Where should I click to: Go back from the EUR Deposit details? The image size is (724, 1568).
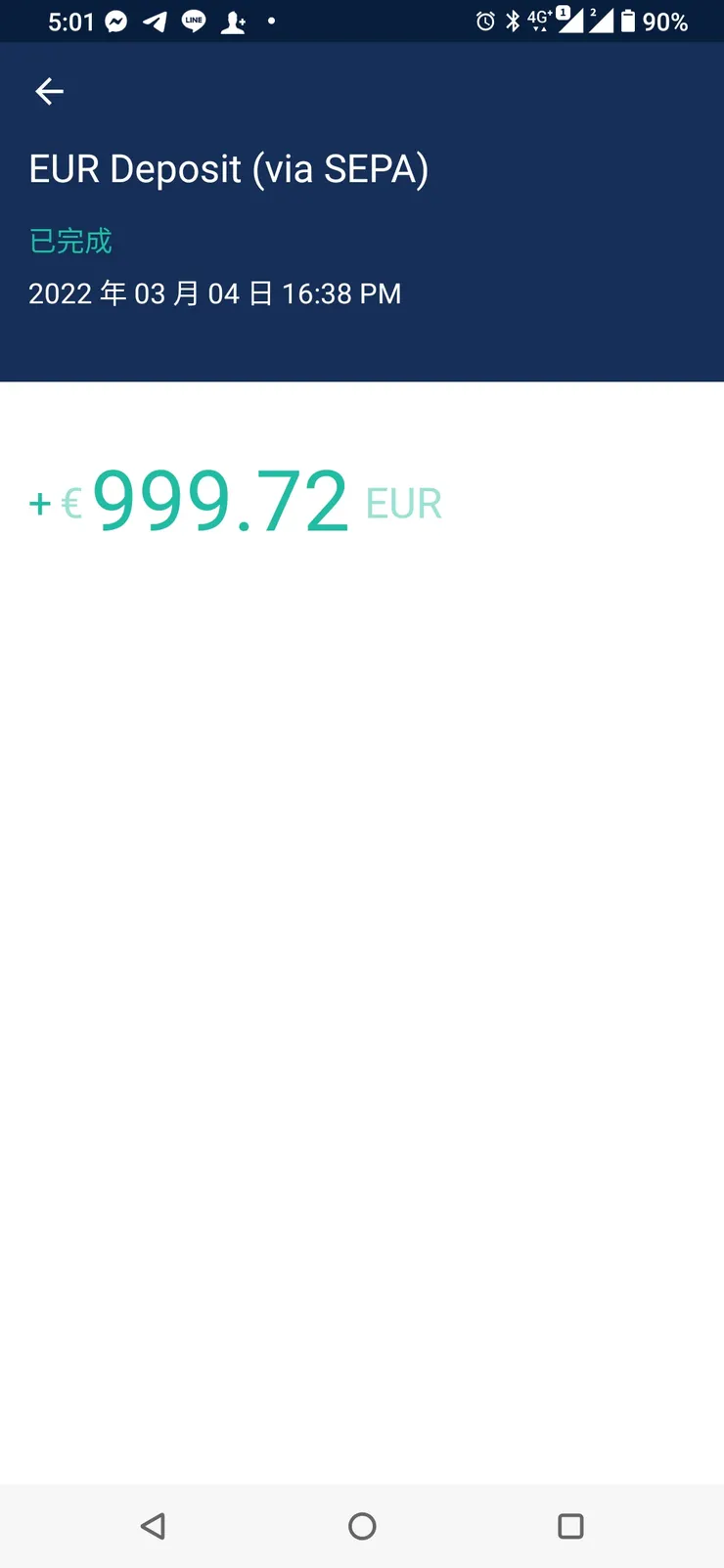coord(49,92)
